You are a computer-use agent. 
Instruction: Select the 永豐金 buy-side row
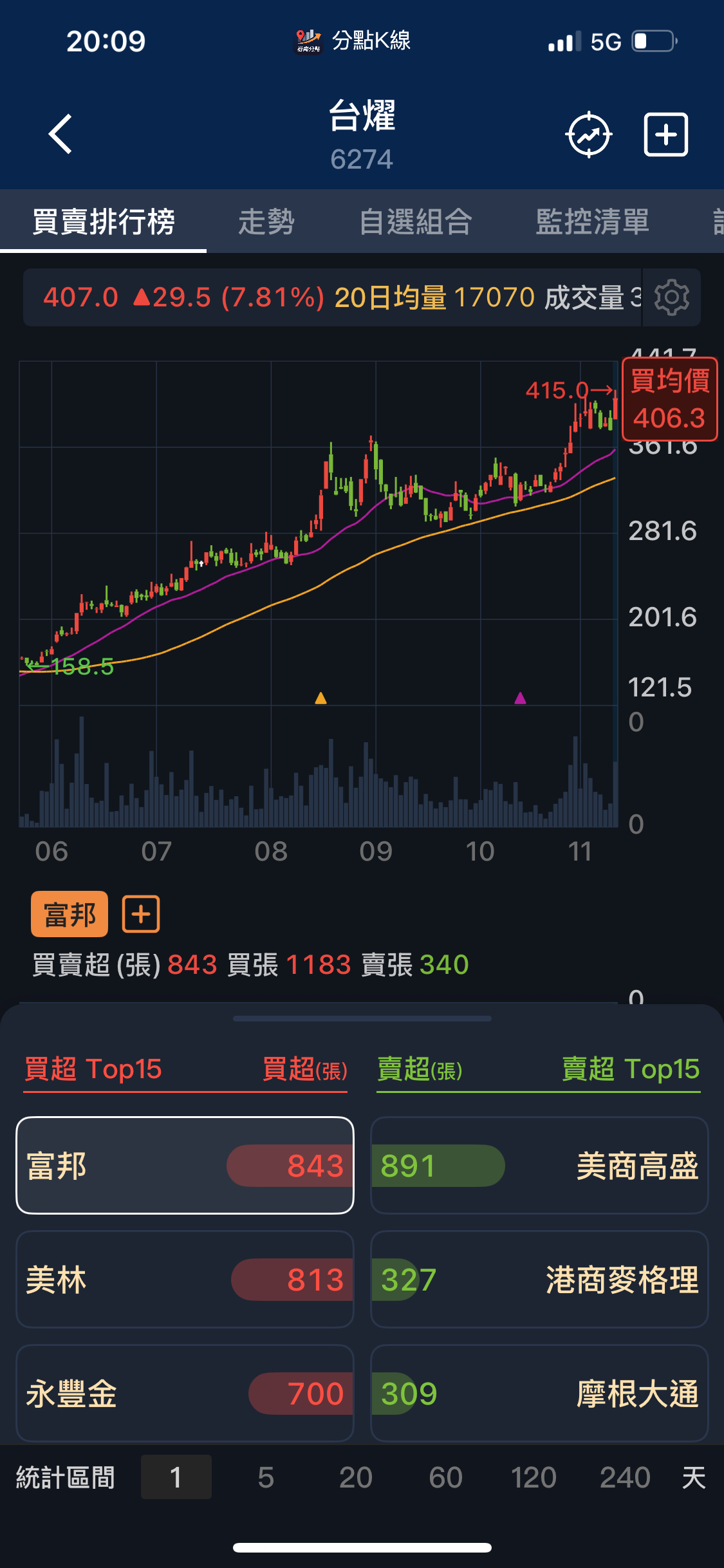click(185, 1394)
